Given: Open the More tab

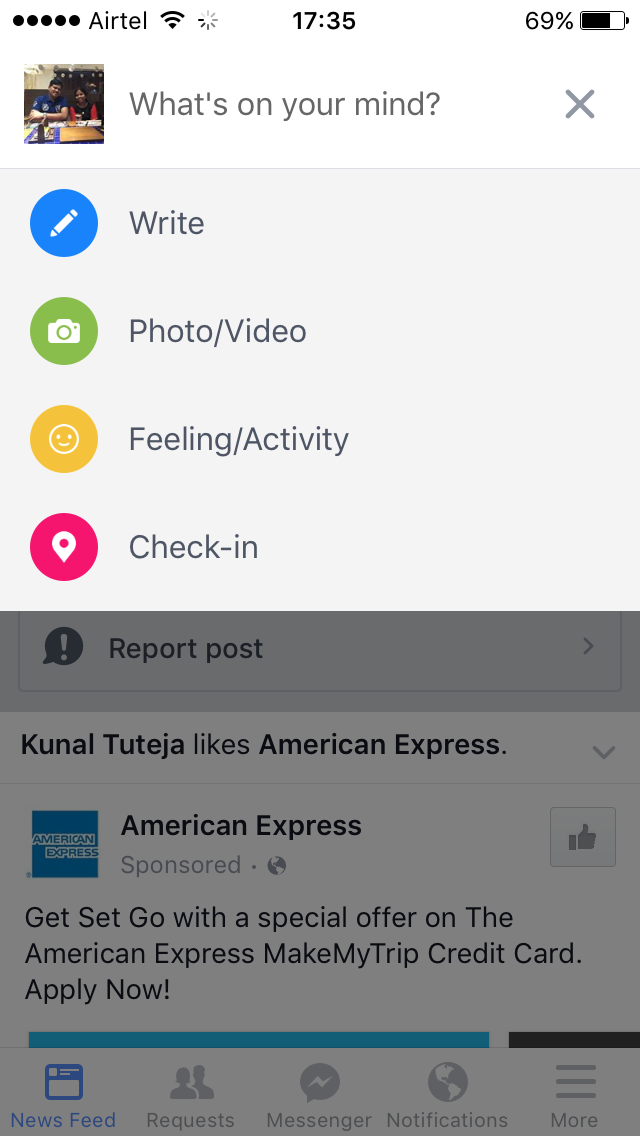Looking at the screenshot, I should (x=575, y=1095).
